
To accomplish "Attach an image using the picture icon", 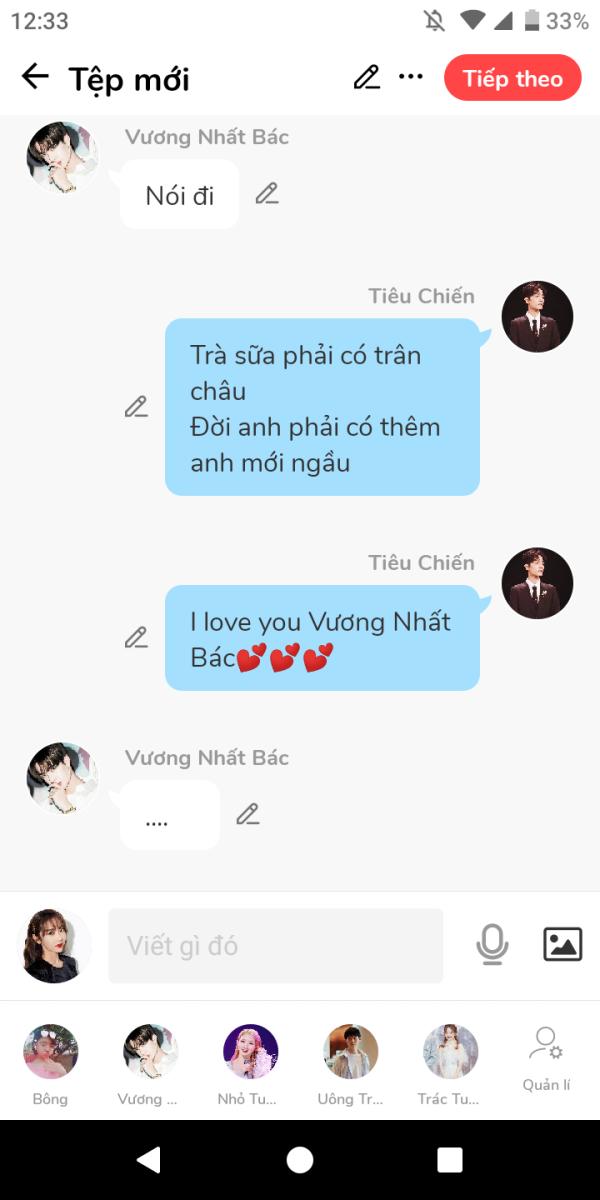I will [562, 944].
